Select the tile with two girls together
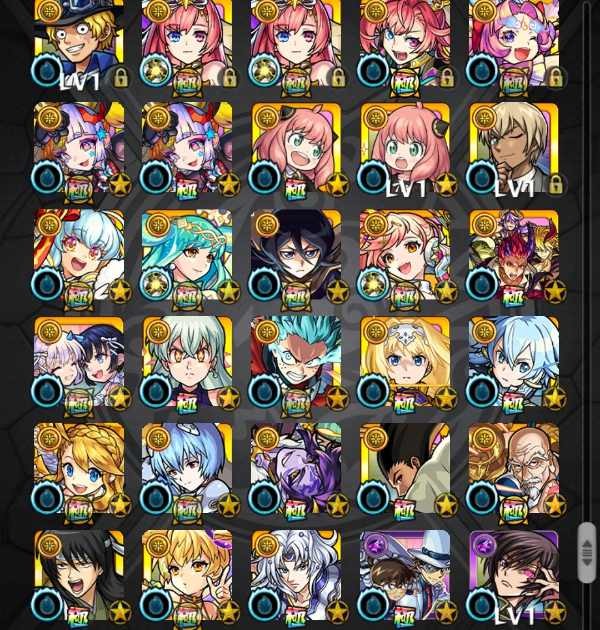 click(80, 364)
